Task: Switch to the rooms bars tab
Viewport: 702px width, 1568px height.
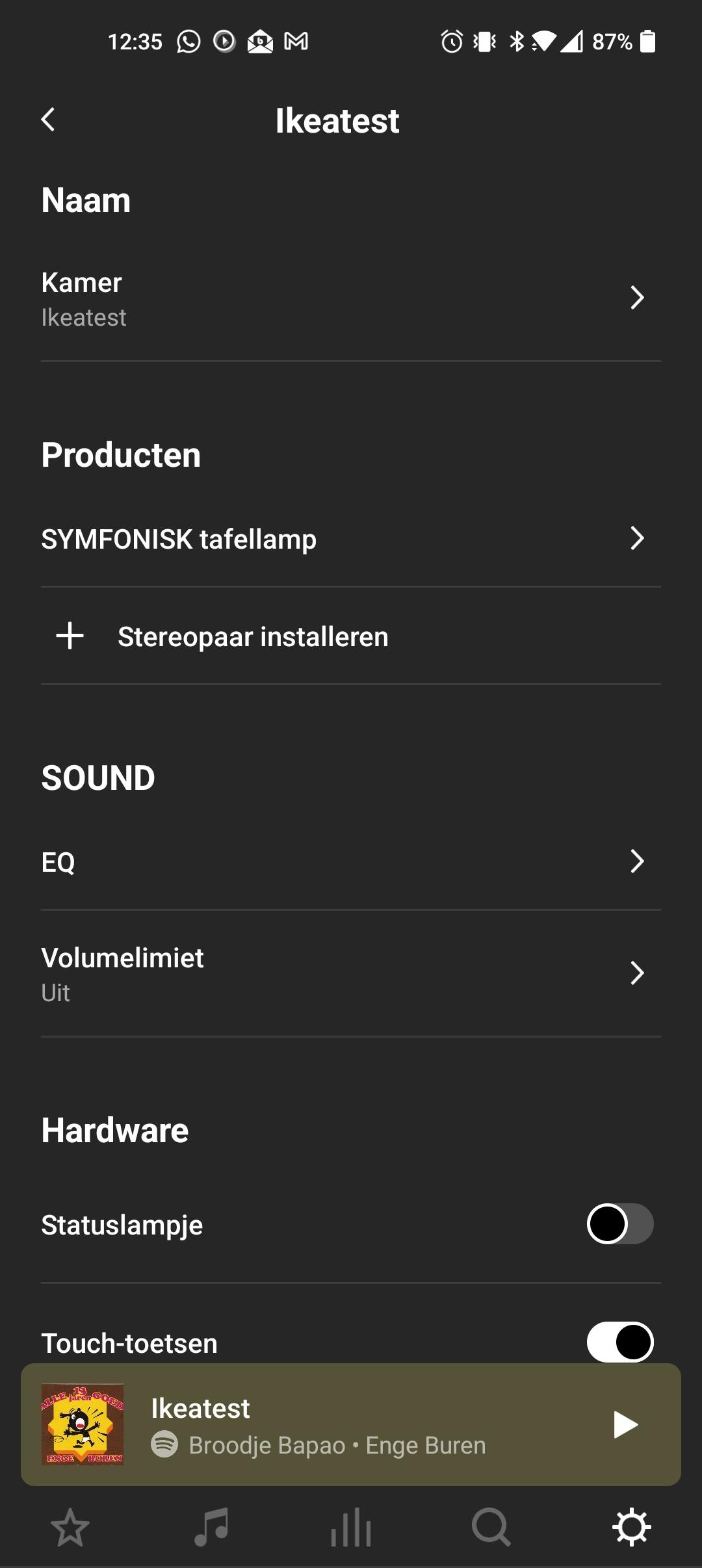Action: pyautogui.click(x=351, y=1528)
